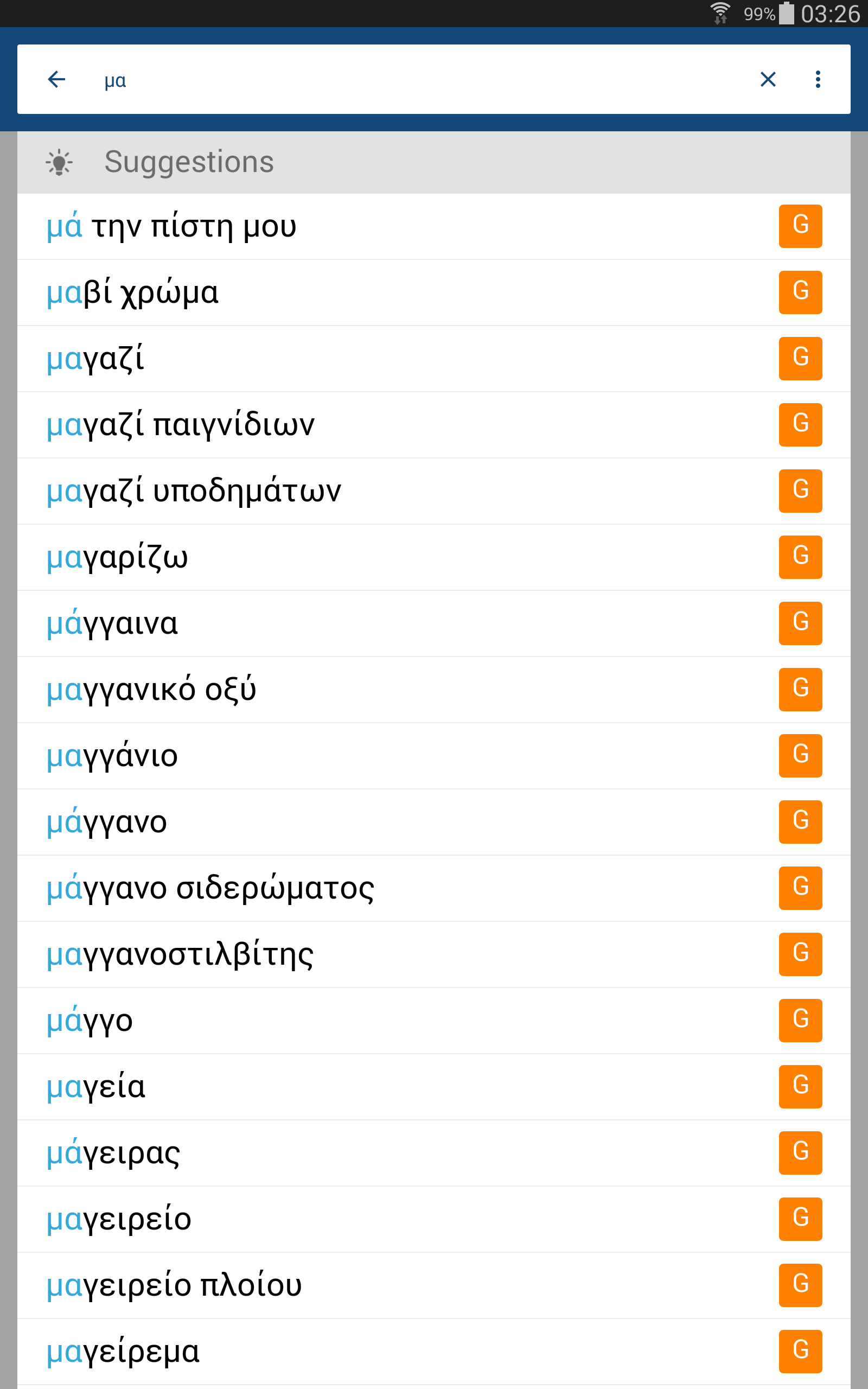The image size is (868, 1389).
Task: Open the three-dot overflow menu
Action: tap(818, 80)
